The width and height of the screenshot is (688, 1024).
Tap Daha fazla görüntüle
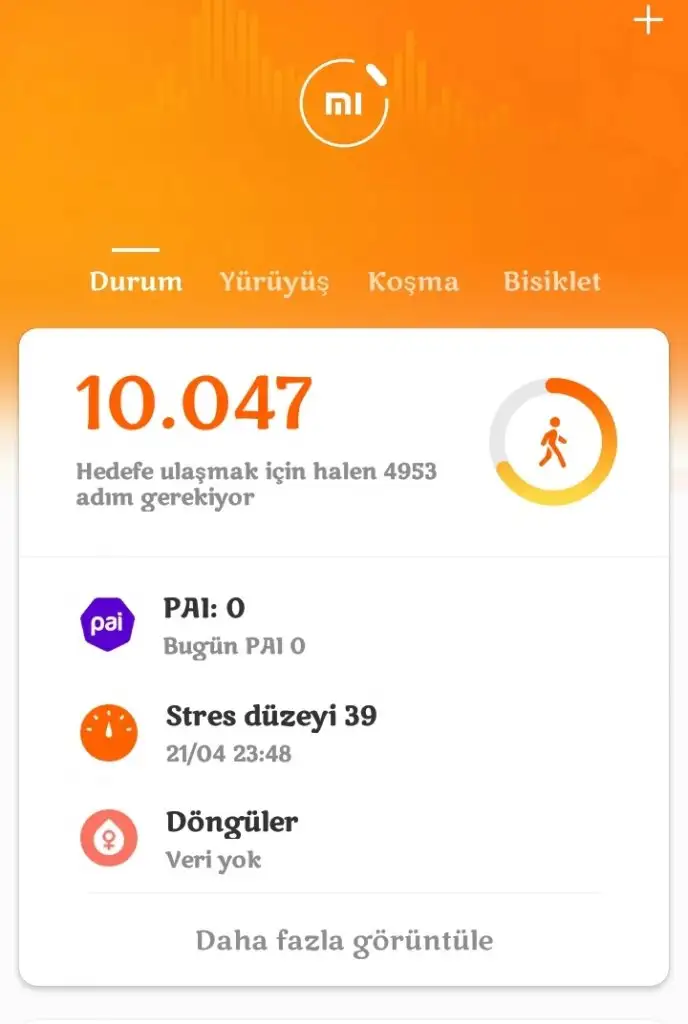click(x=344, y=940)
